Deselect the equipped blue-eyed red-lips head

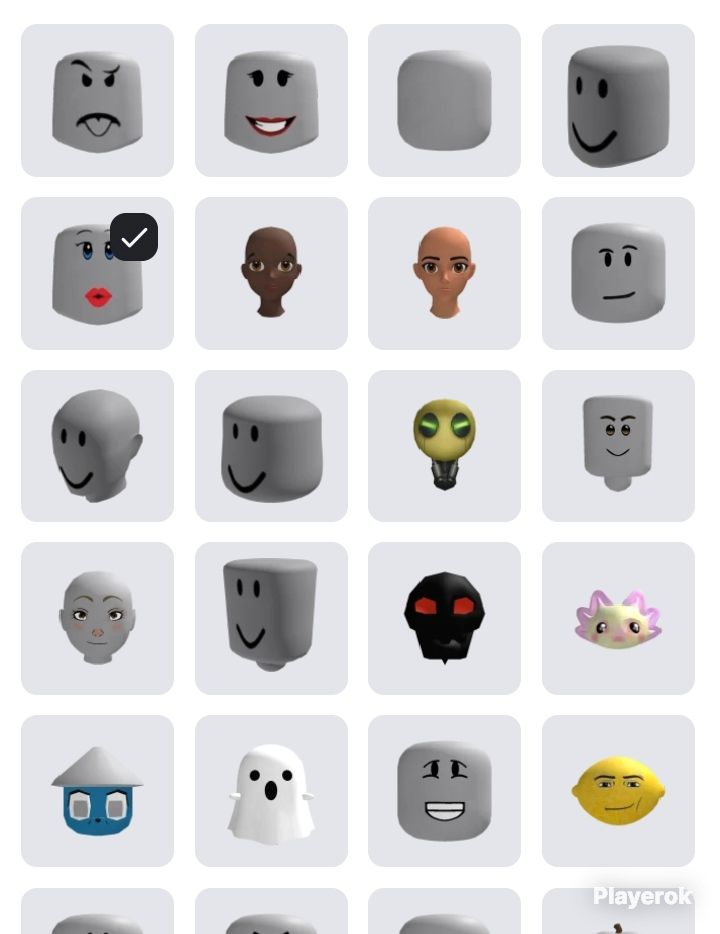click(97, 273)
